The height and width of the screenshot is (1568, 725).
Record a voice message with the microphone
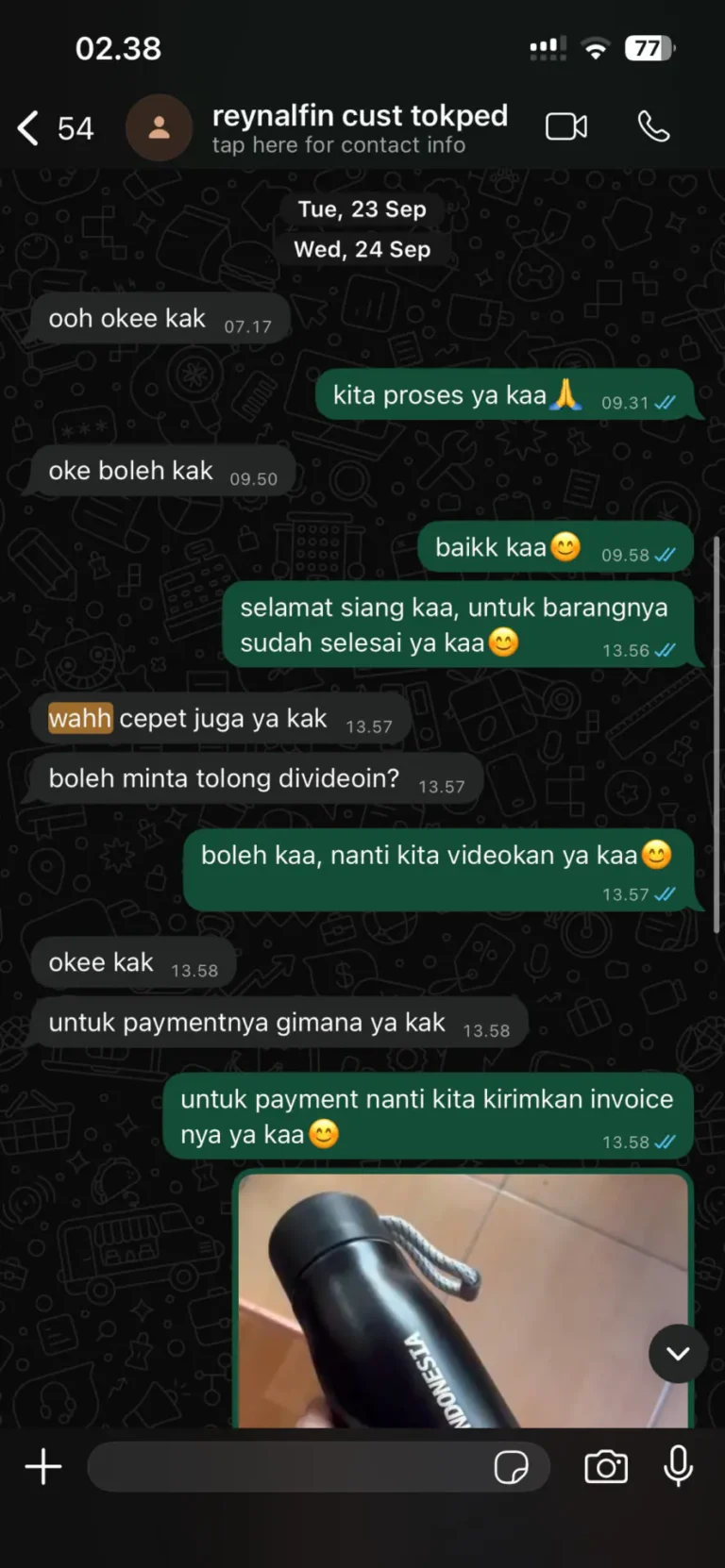pyautogui.click(x=678, y=1467)
